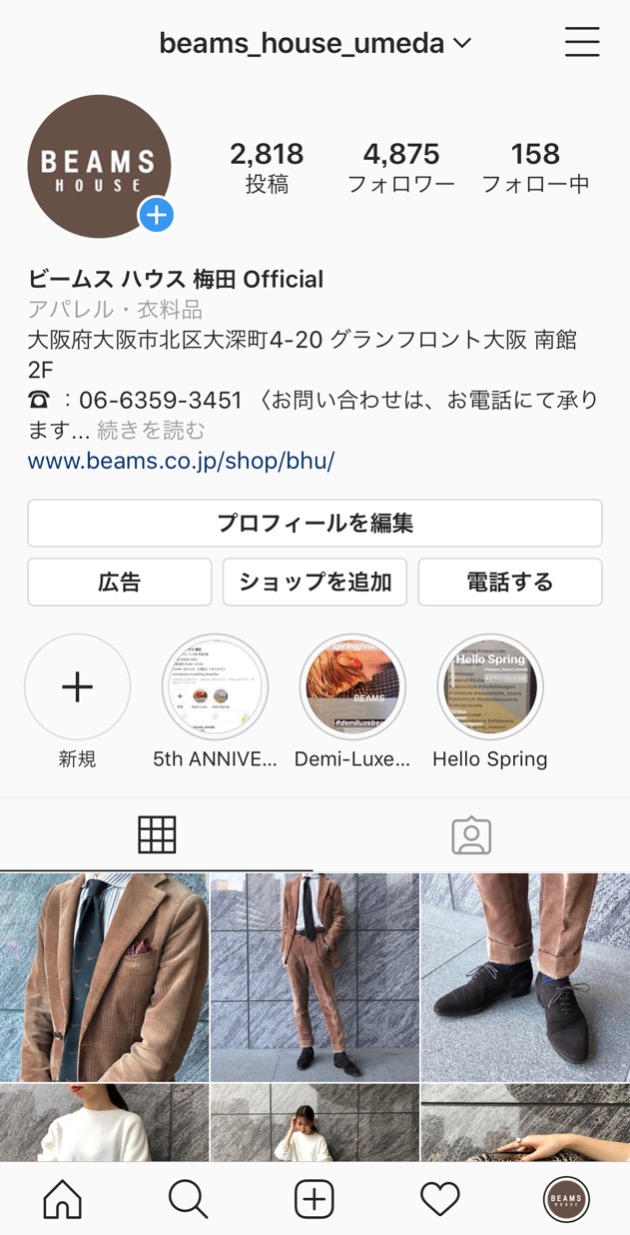Open the full-body corduroy suit post
Screen dimensions: 630x1235
pos(315,977)
